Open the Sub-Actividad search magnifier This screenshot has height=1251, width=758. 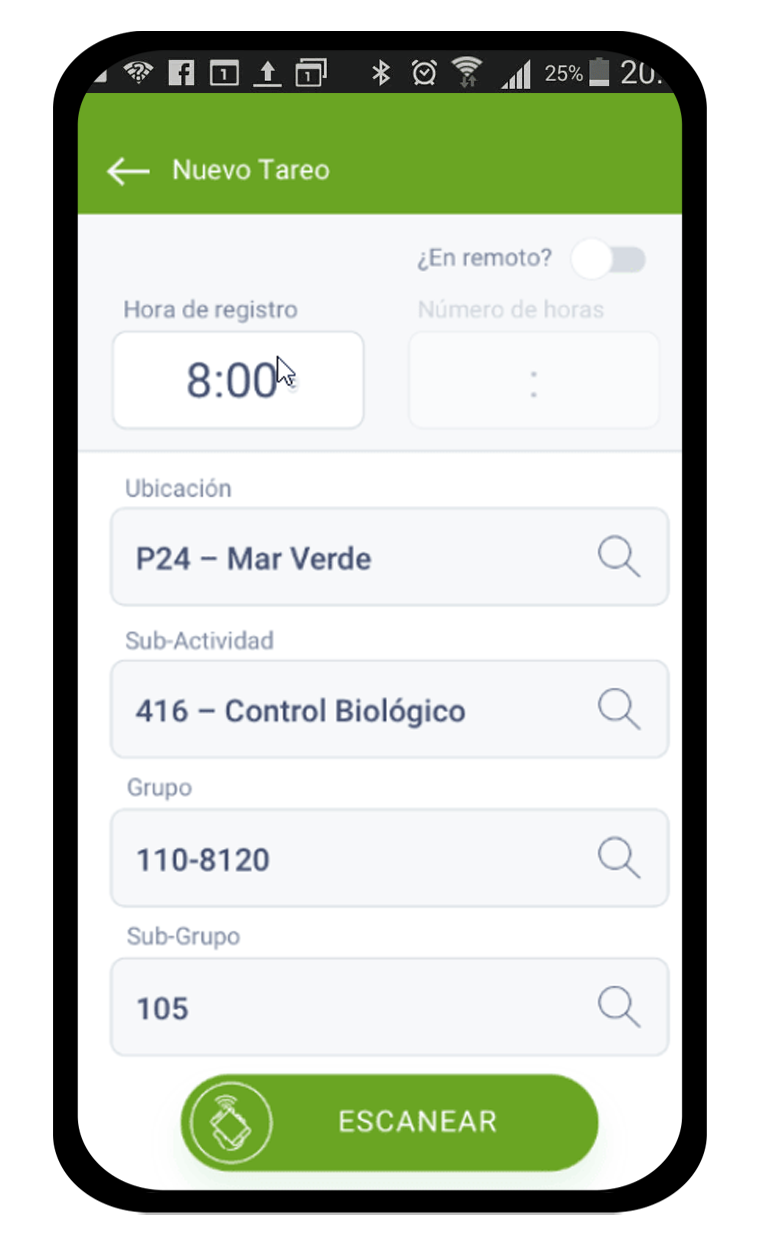pyautogui.click(x=619, y=710)
